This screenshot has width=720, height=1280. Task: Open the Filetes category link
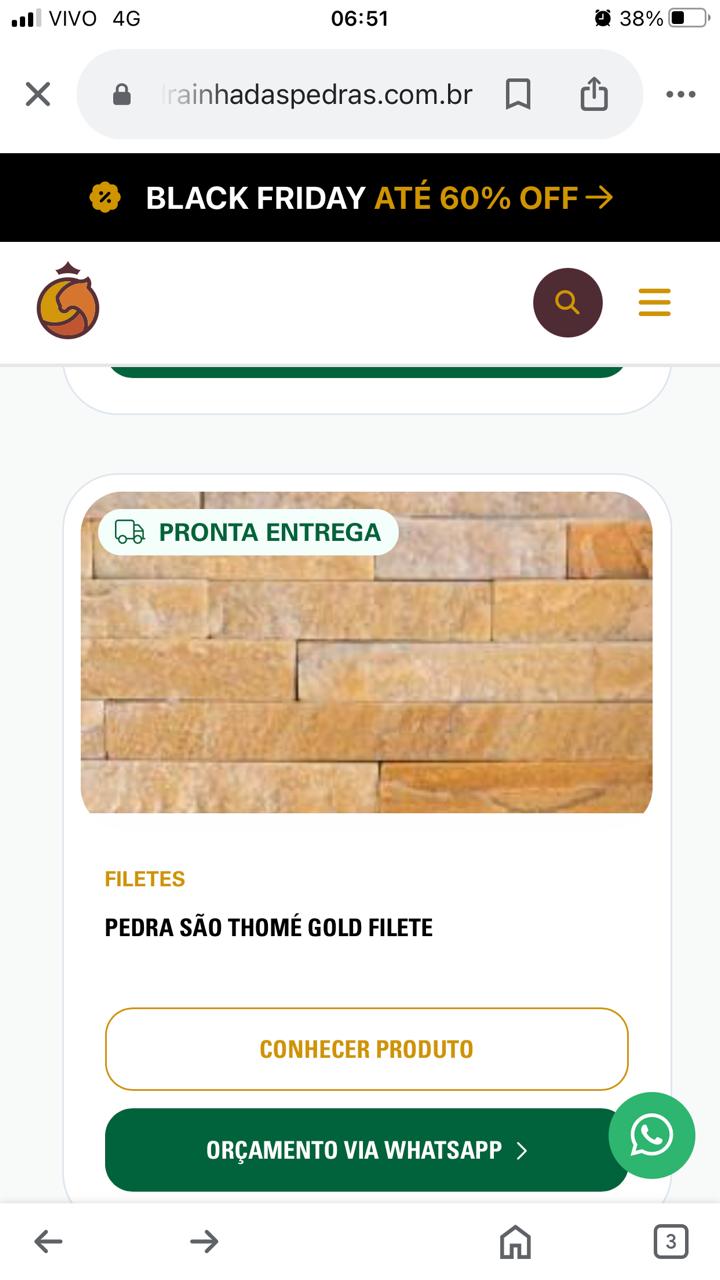(x=145, y=879)
